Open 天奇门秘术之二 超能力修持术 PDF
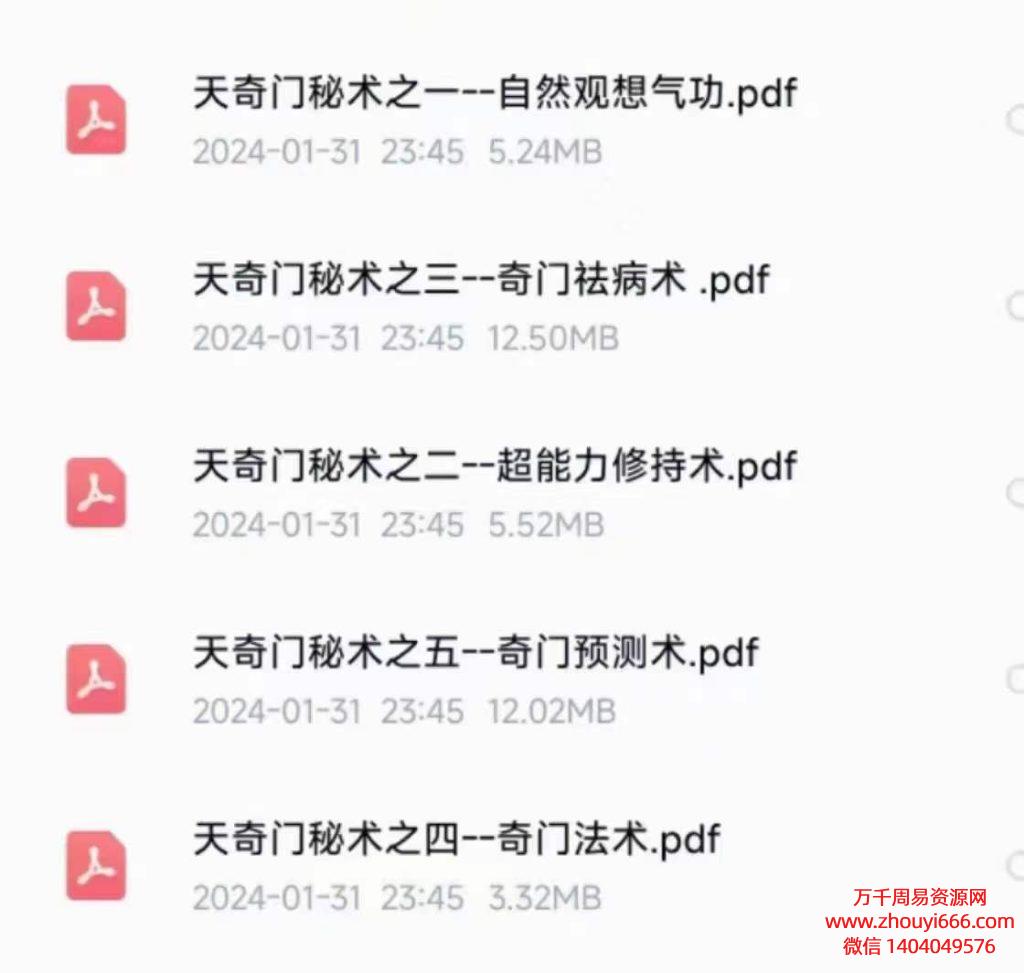 [494, 467]
